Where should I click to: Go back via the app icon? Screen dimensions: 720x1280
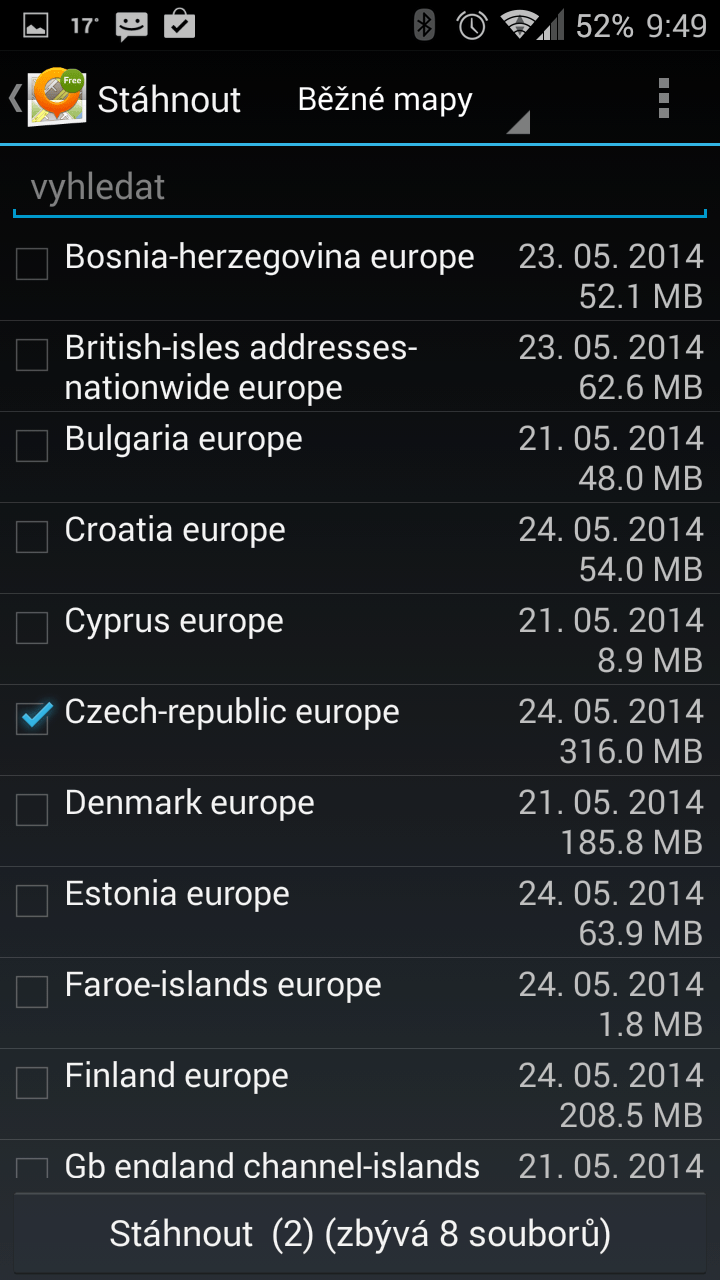click(x=48, y=99)
